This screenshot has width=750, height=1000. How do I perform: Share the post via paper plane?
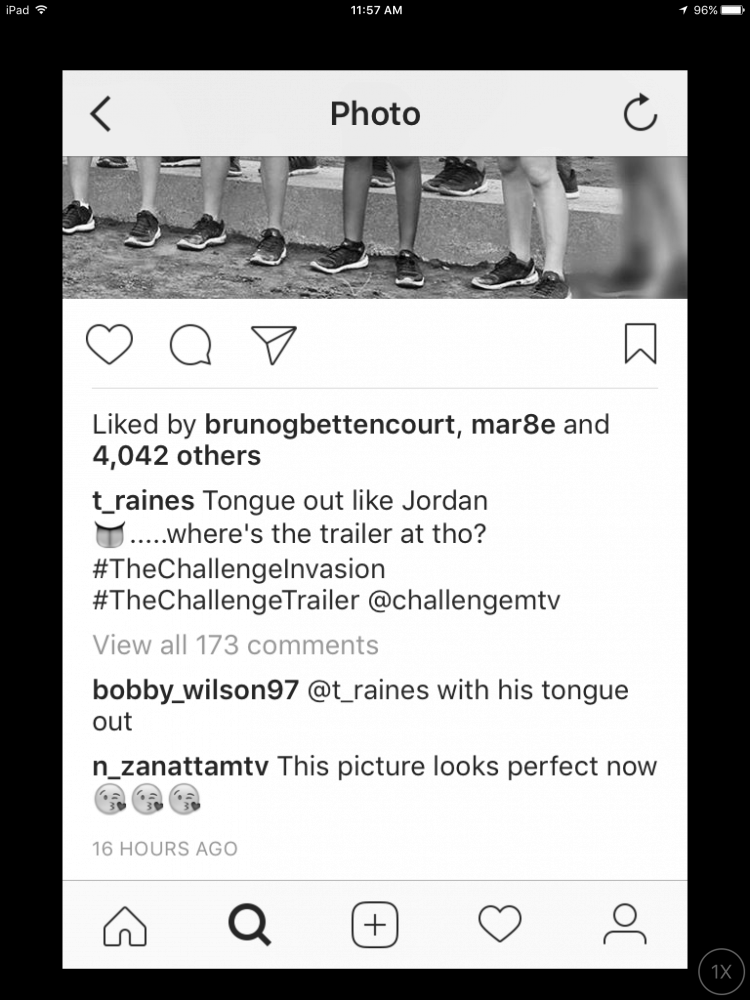[273, 345]
